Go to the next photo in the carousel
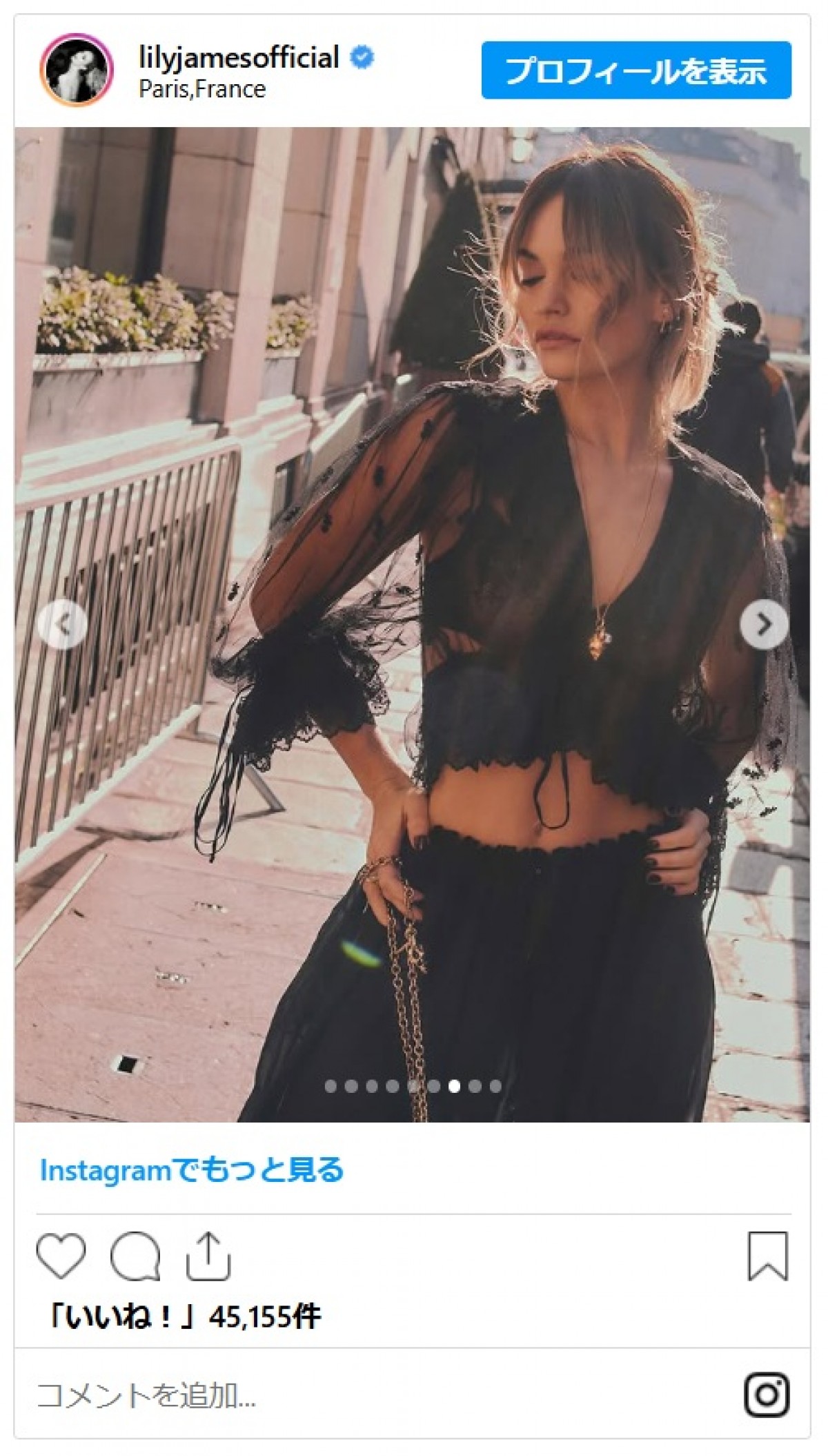This screenshot has width=828, height=1456. (764, 625)
